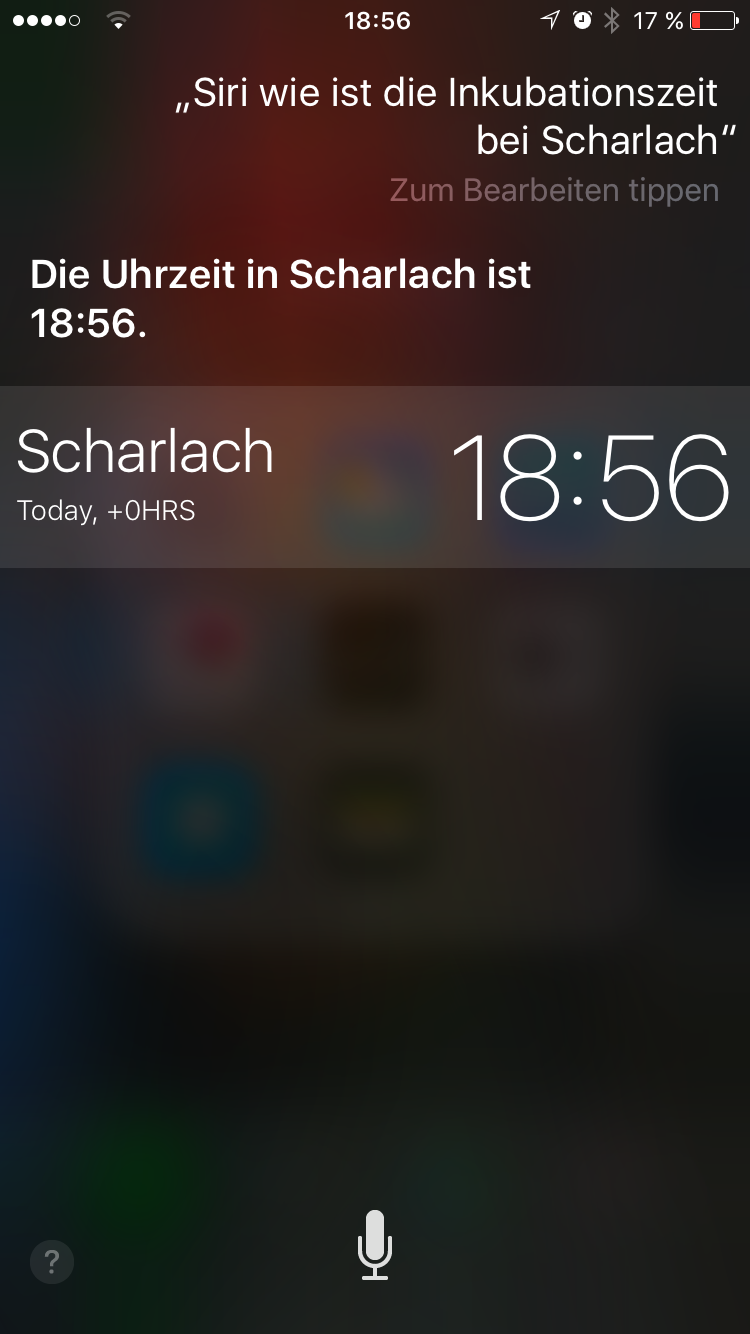Tap the microphone to speak to Siri
The image size is (750, 1334).
(375, 1244)
